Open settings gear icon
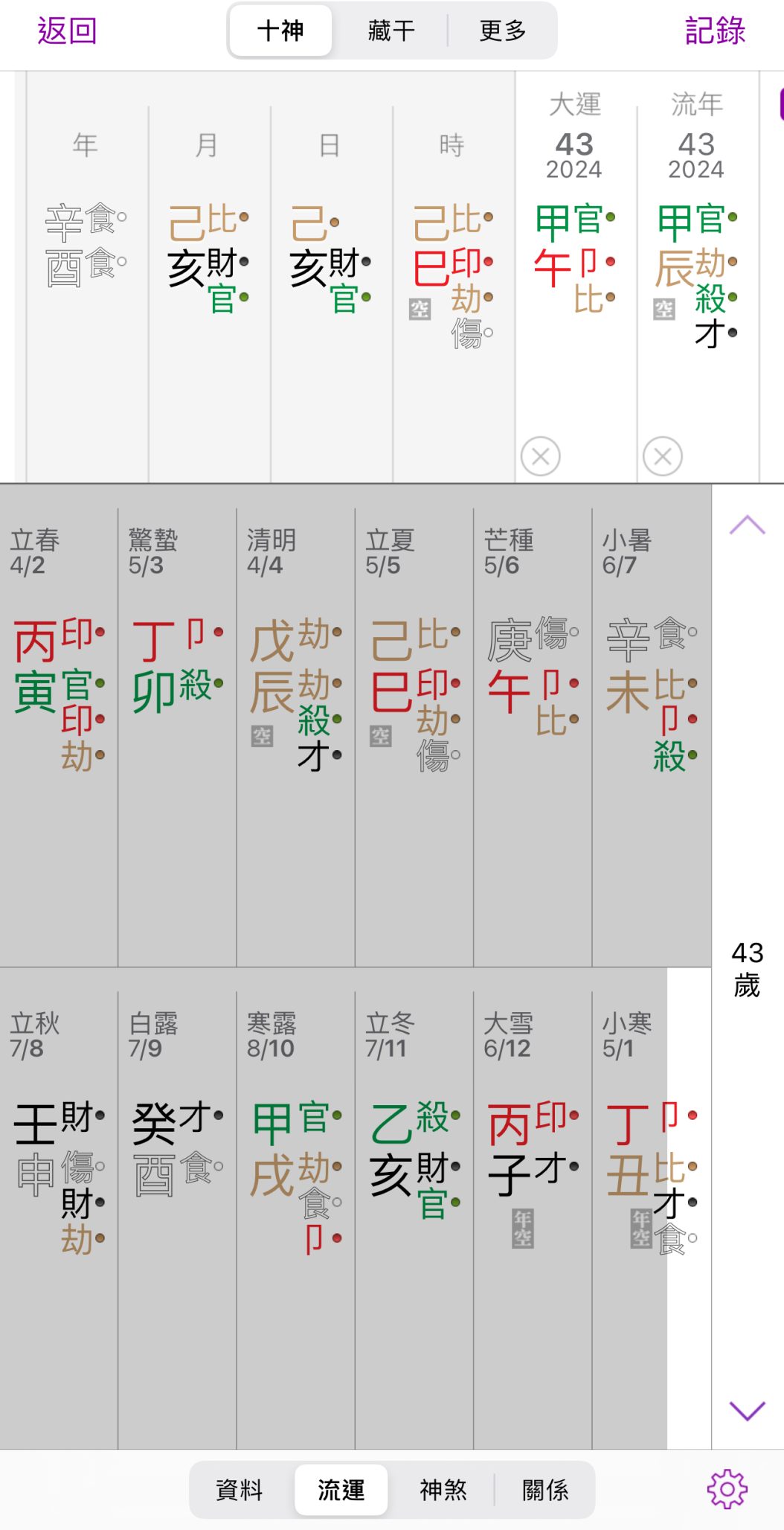This screenshot has height=1530, width=784. (x=727, y=1489)
